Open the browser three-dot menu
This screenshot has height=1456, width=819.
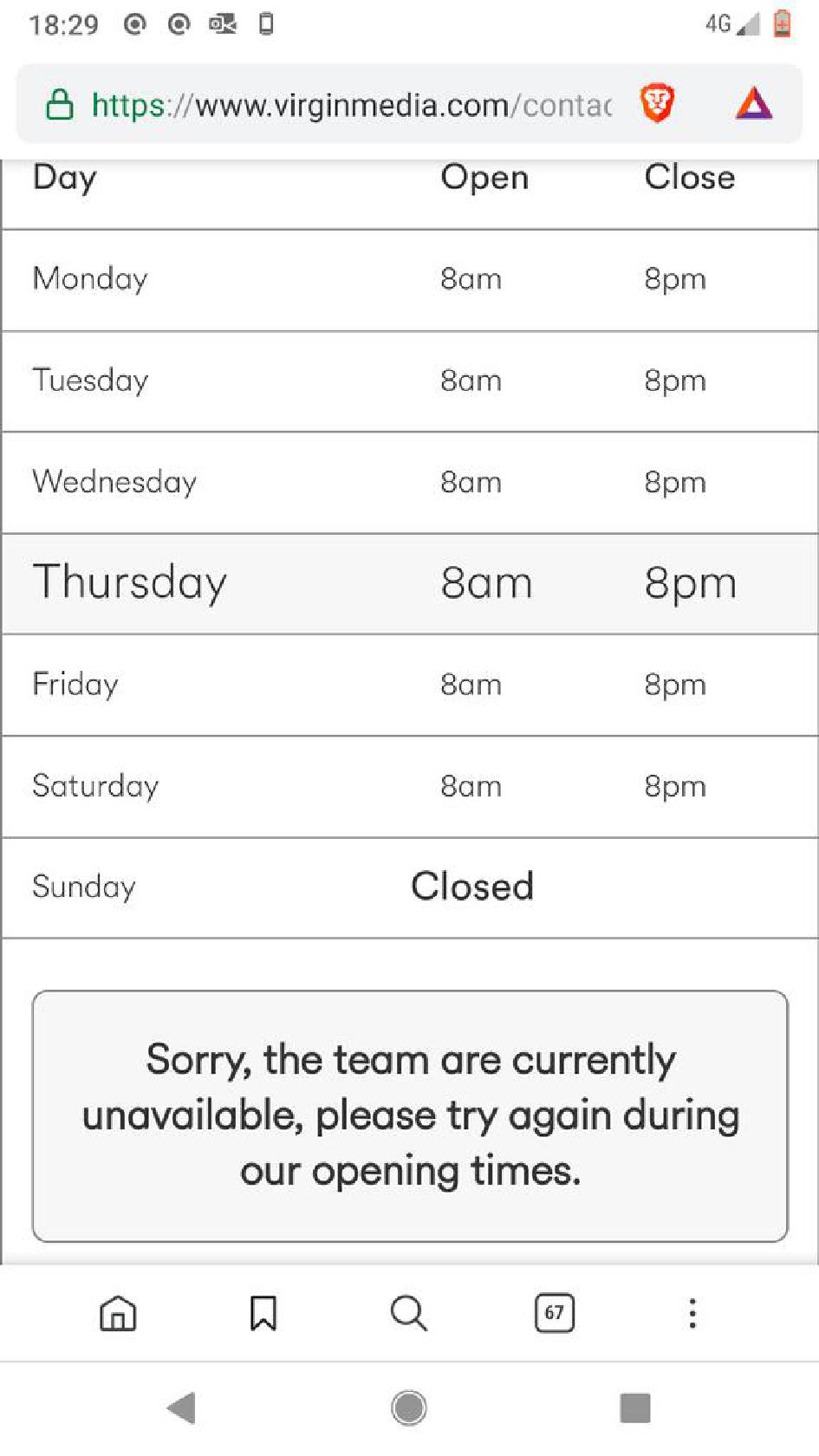click(x=692, y=1313)
